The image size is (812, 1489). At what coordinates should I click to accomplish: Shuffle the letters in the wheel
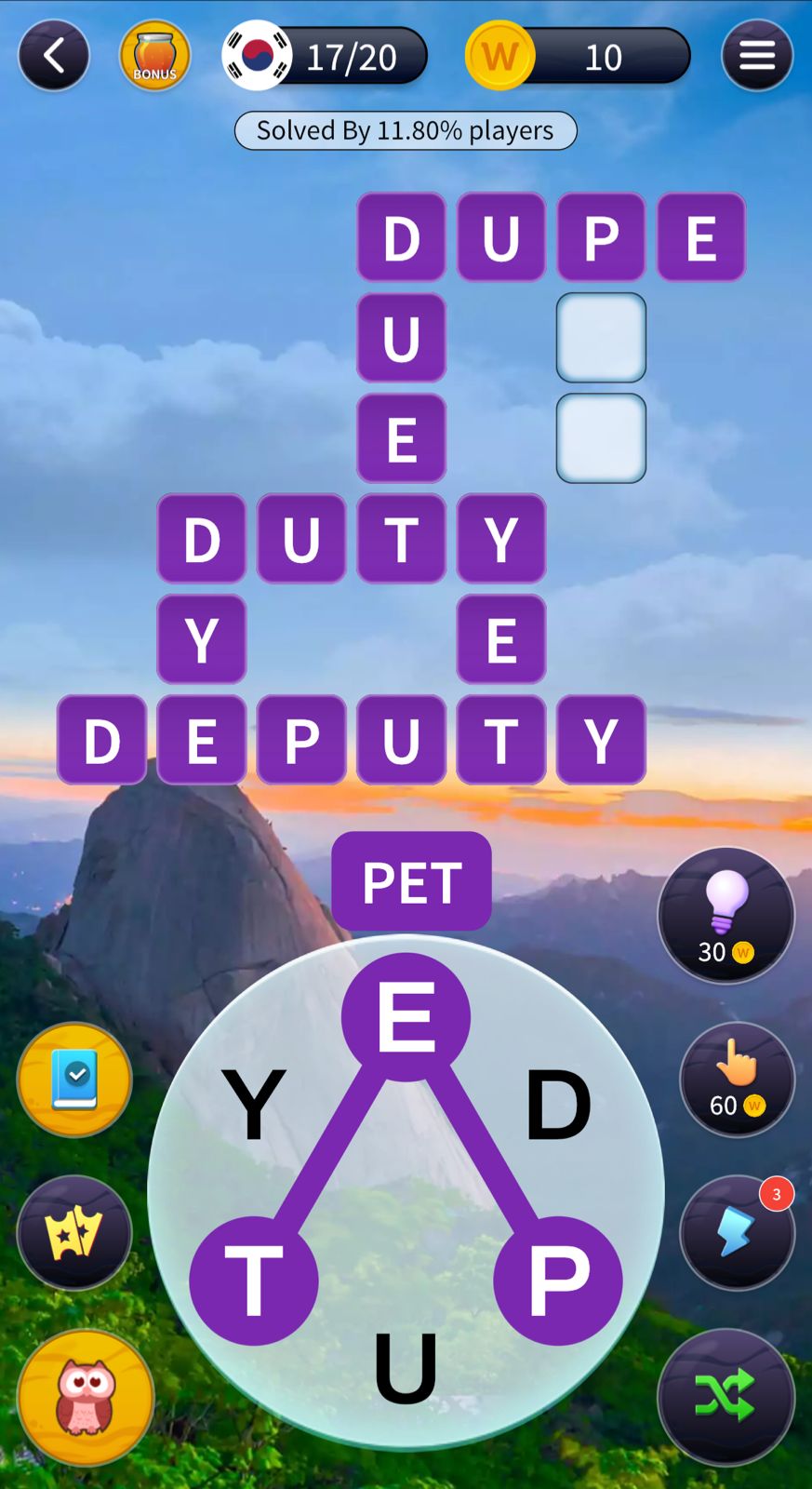coord(725,1396)
